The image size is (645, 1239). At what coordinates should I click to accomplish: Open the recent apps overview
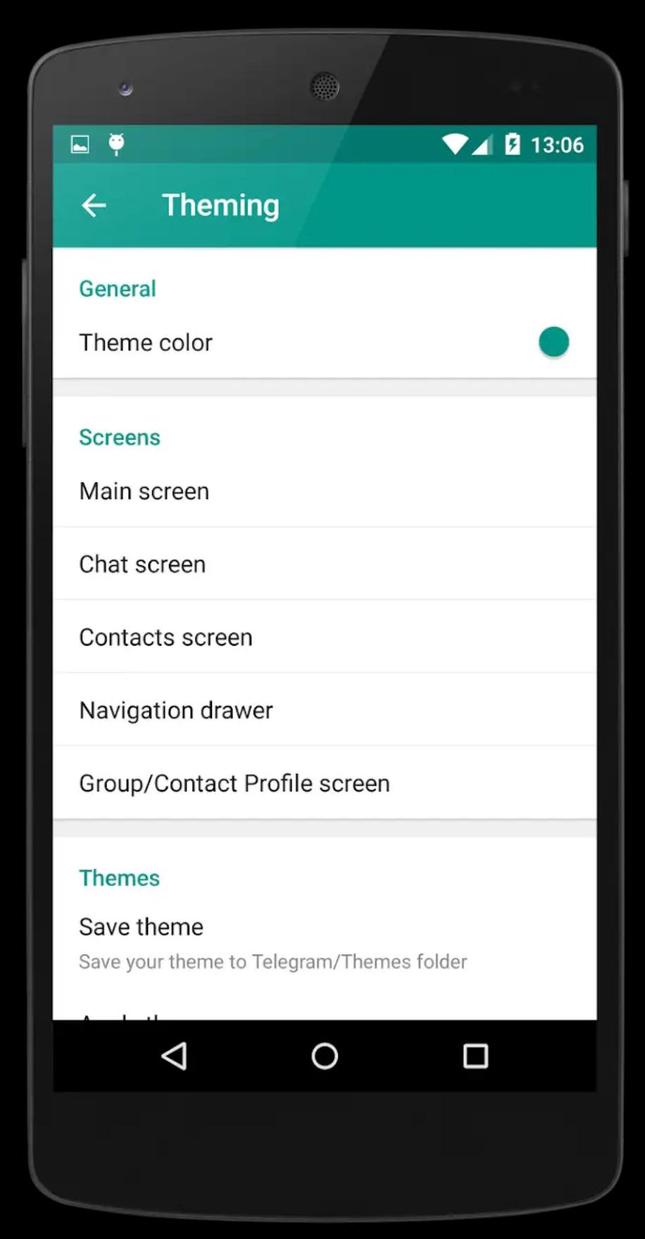[x=476, y=1056]
